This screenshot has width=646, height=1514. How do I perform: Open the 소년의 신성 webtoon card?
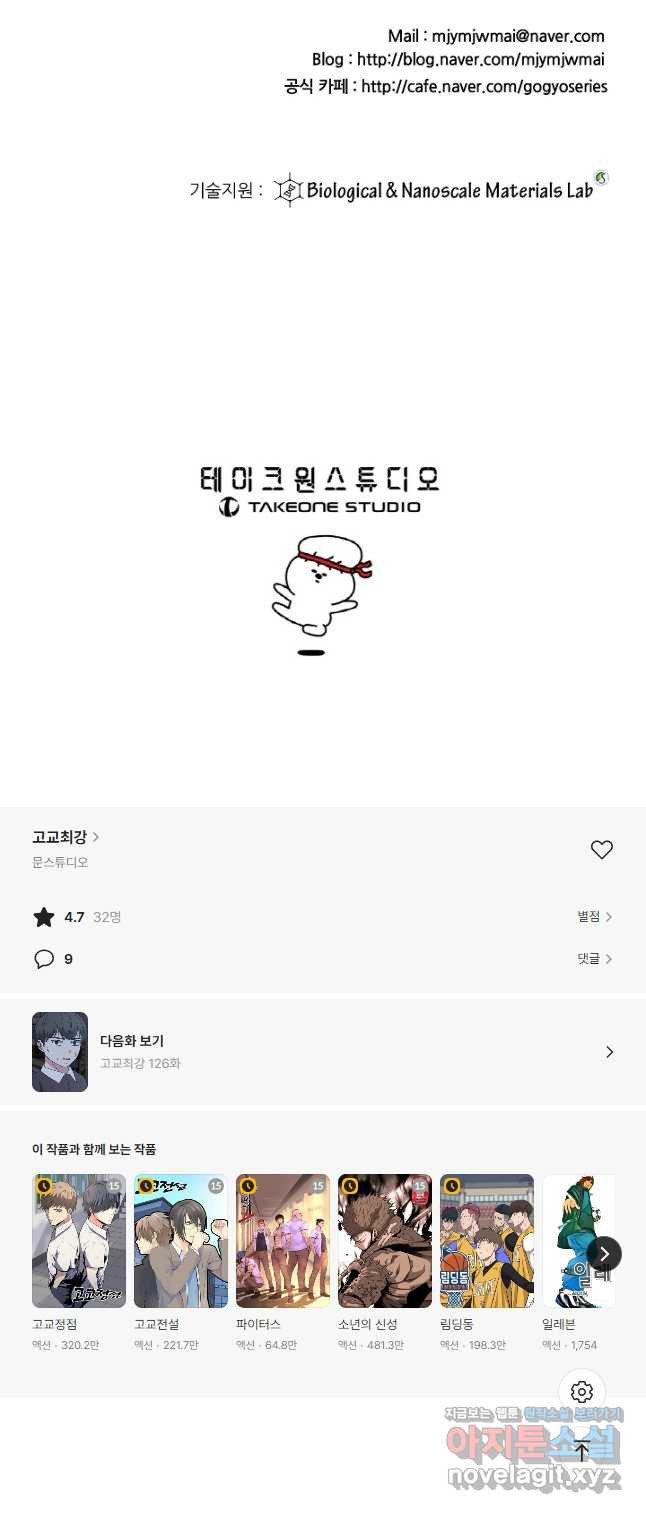[x=385, y=1241]
